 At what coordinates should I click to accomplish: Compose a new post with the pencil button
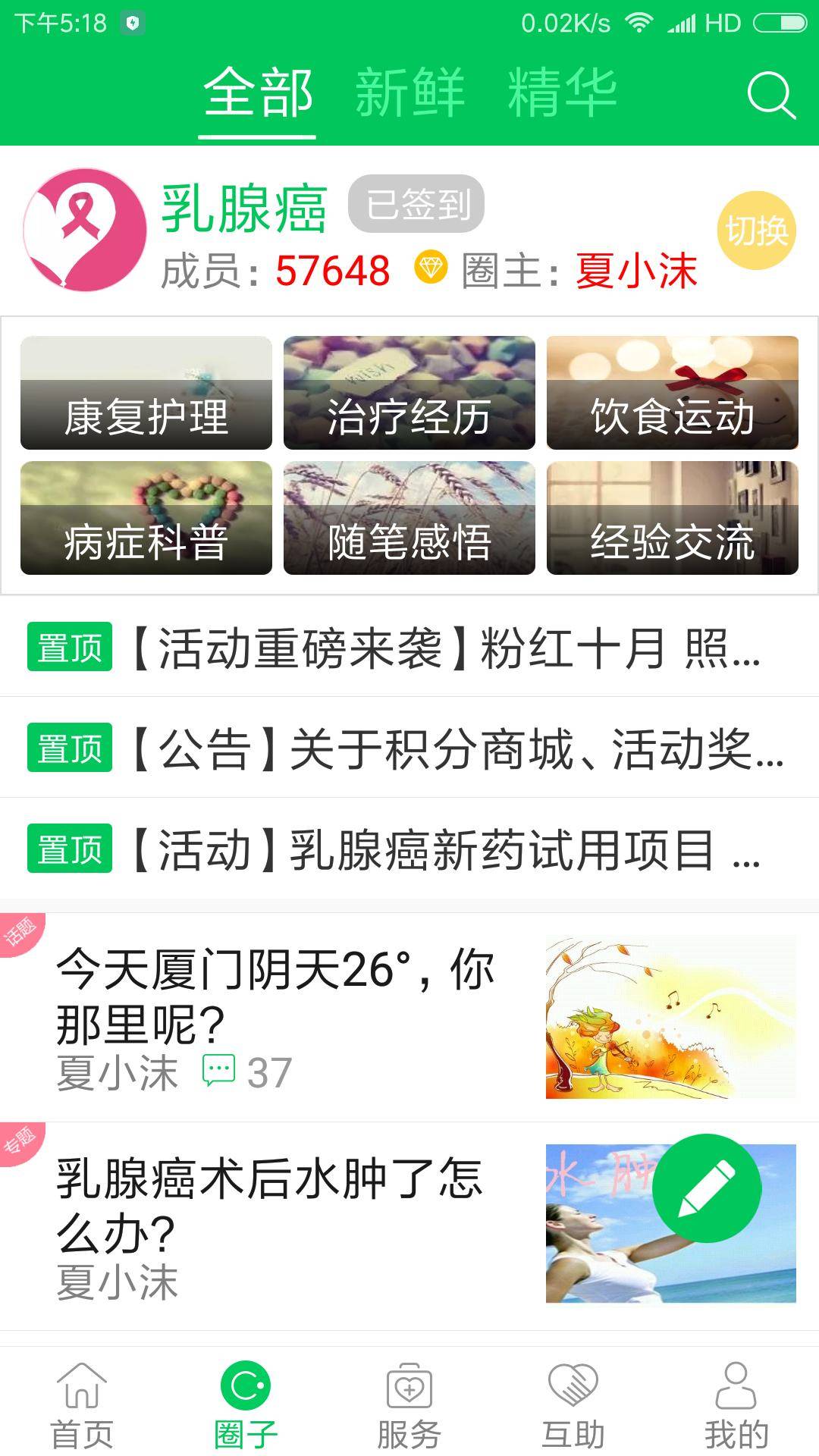[x=707, y=1188]
